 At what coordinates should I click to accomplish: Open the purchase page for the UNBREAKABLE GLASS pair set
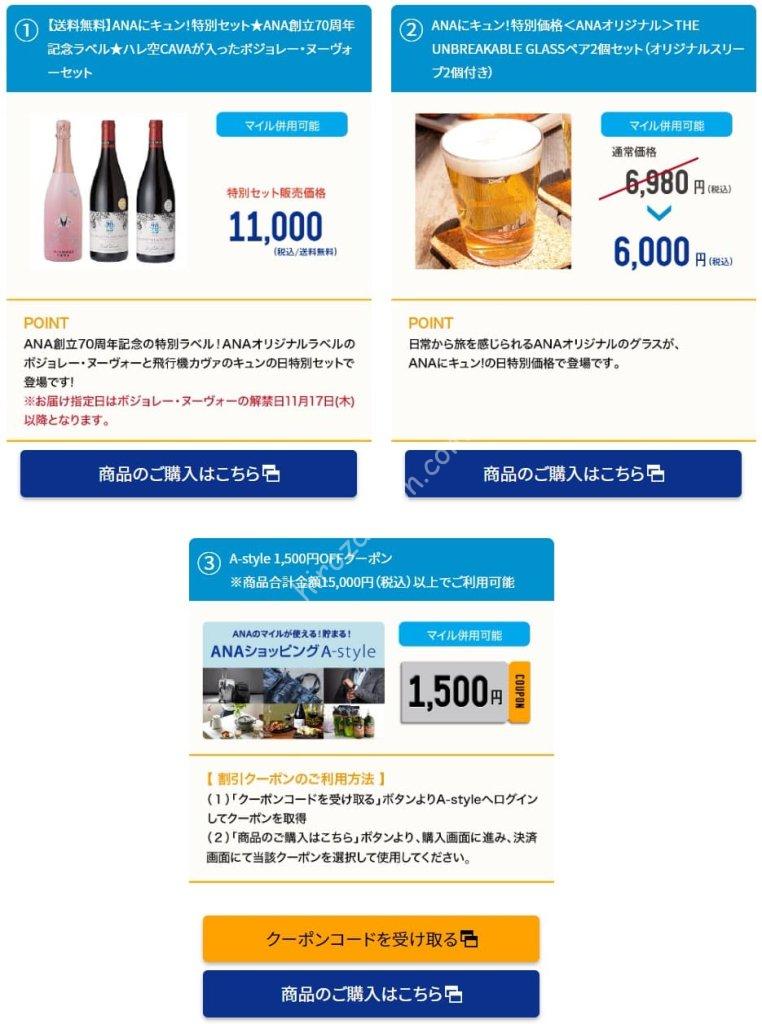coord(573,474)
